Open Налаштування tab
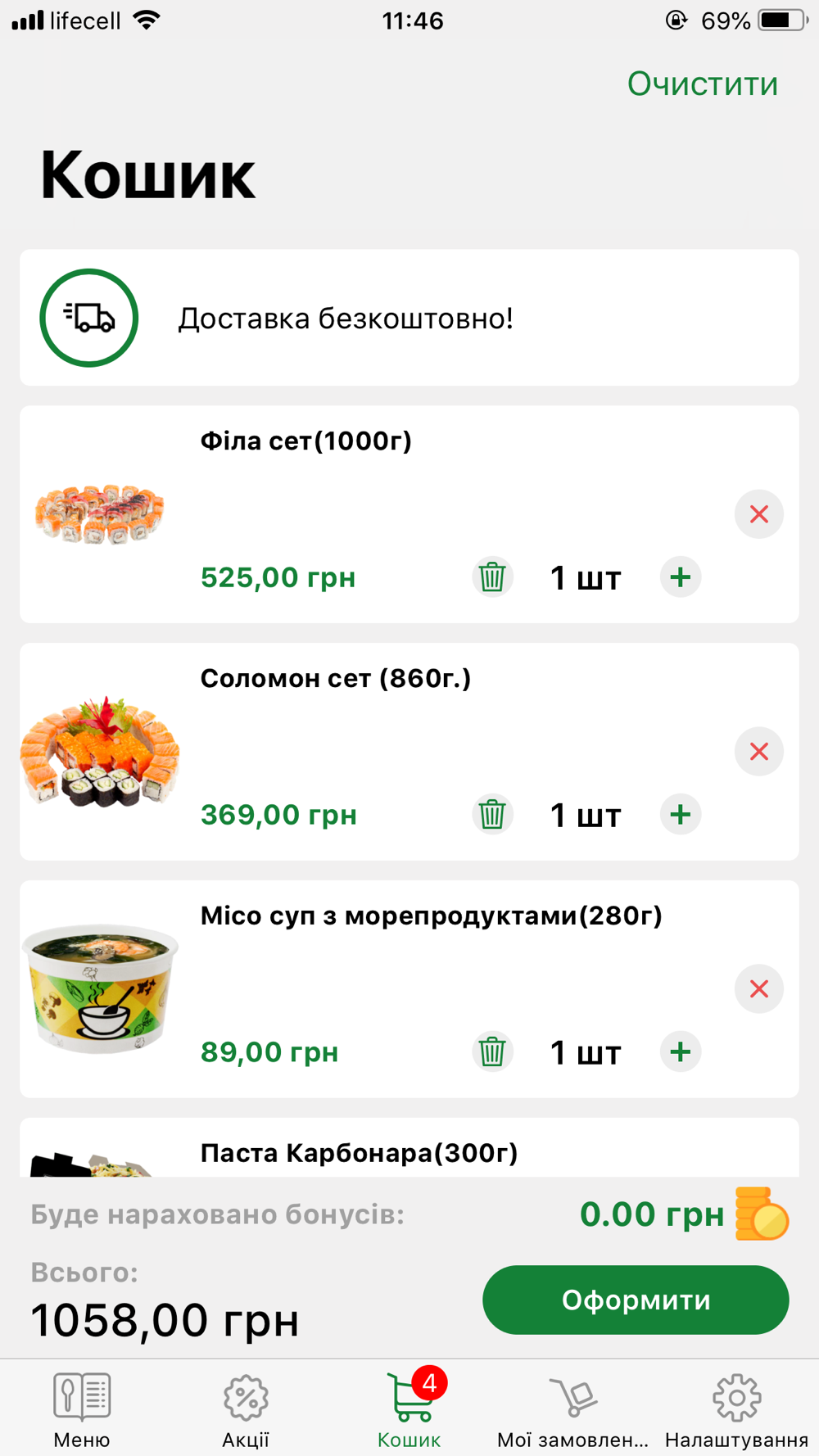819x1456 pixels. (x=736, y=1409)
